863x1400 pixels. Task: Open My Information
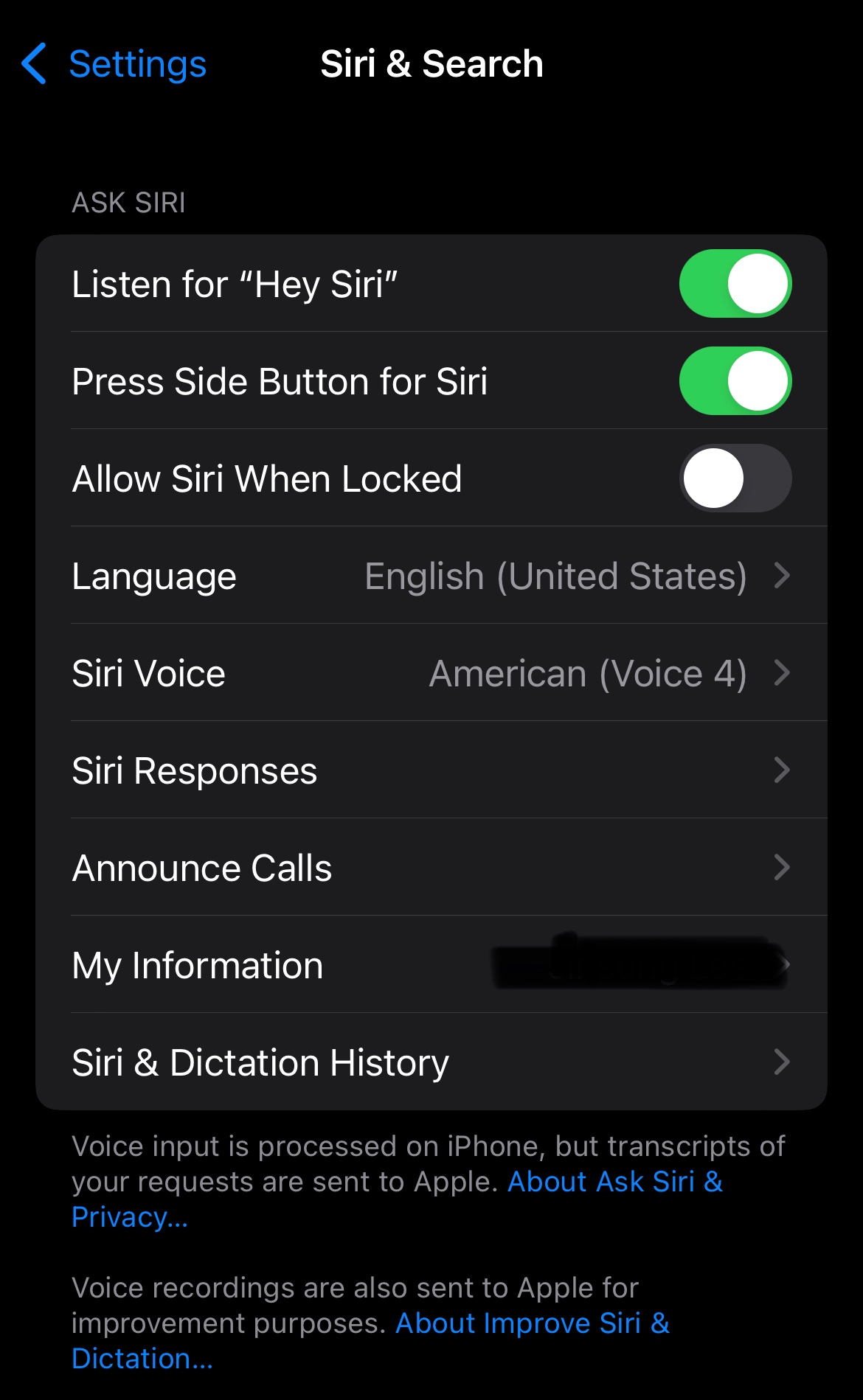click(x=431, y=965)
